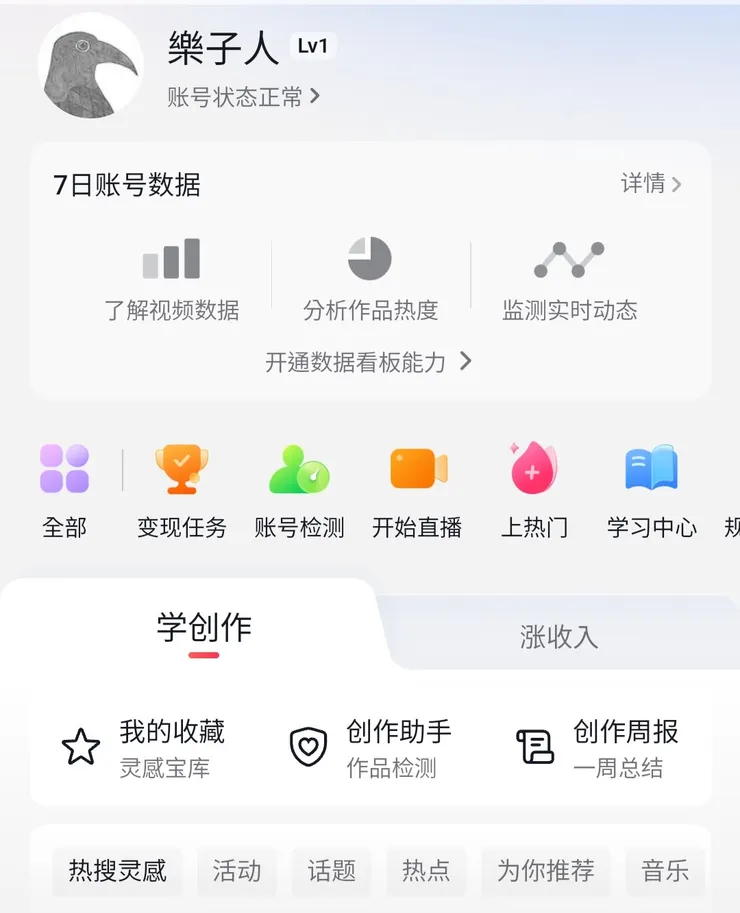Open 变现任务 trophy icon

(181, 470)
